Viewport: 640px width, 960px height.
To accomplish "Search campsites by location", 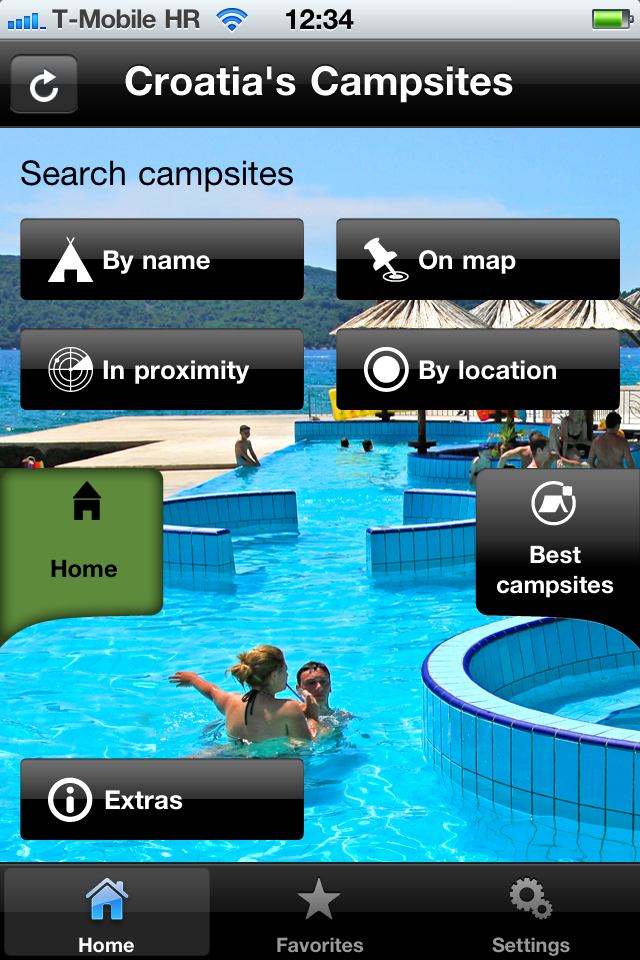I will [x=477, y=370].
